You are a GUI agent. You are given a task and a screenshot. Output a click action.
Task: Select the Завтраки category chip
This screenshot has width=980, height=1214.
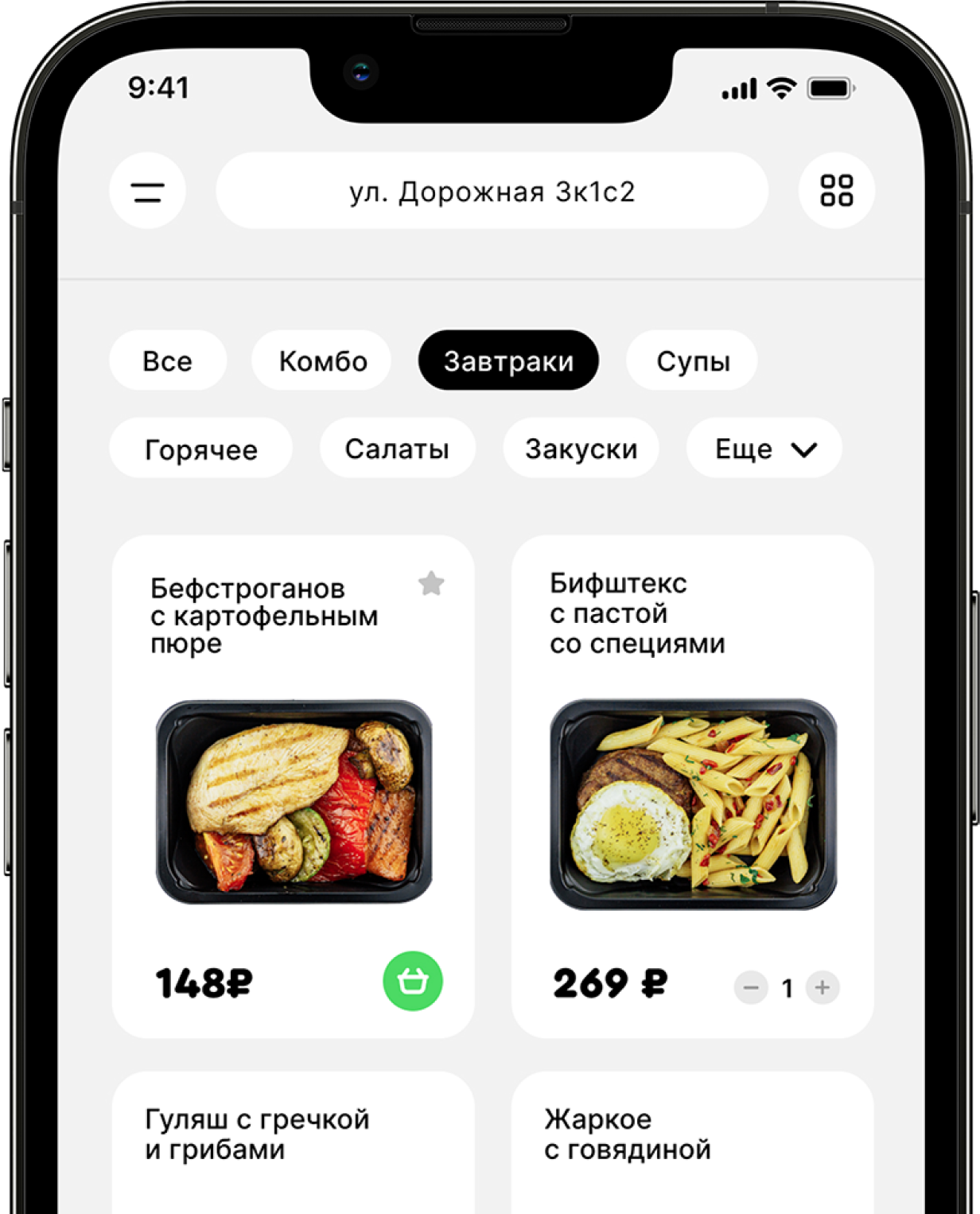coord(508,361)
